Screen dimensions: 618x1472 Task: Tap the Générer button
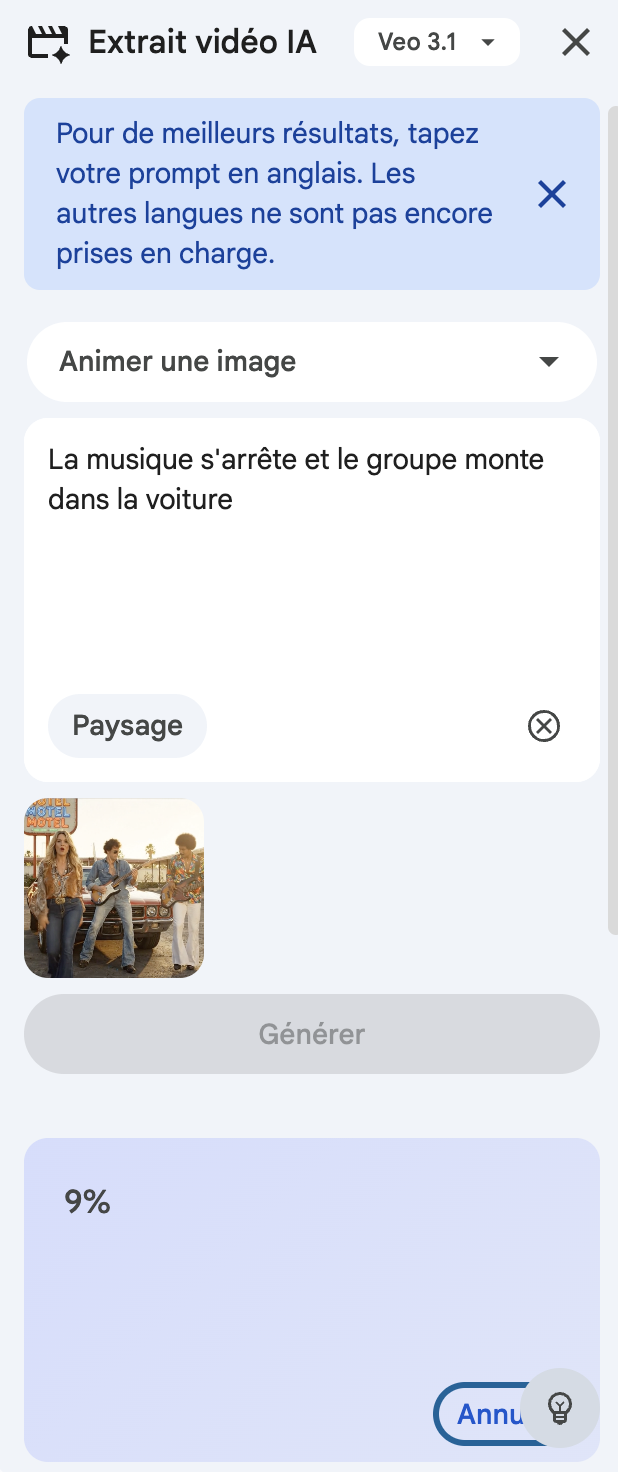312,1033
